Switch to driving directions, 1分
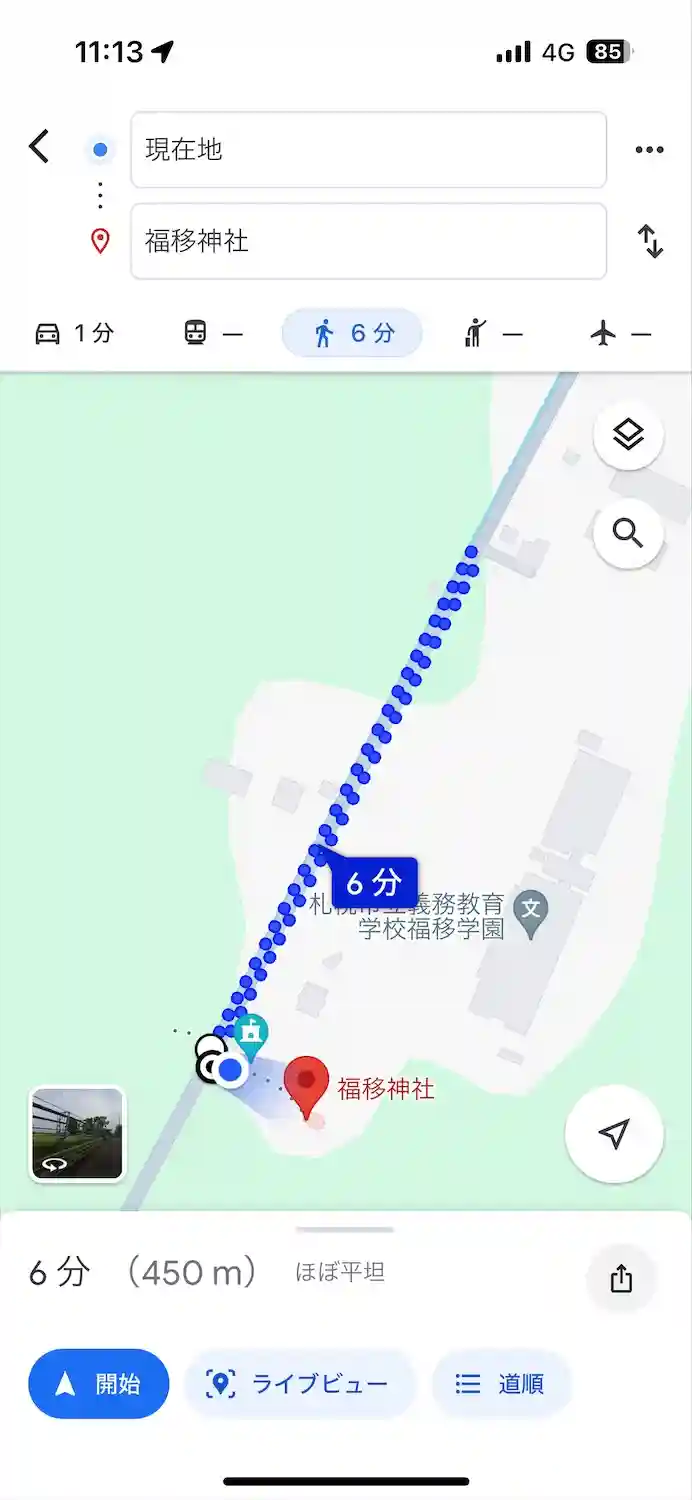 (75, 333)
